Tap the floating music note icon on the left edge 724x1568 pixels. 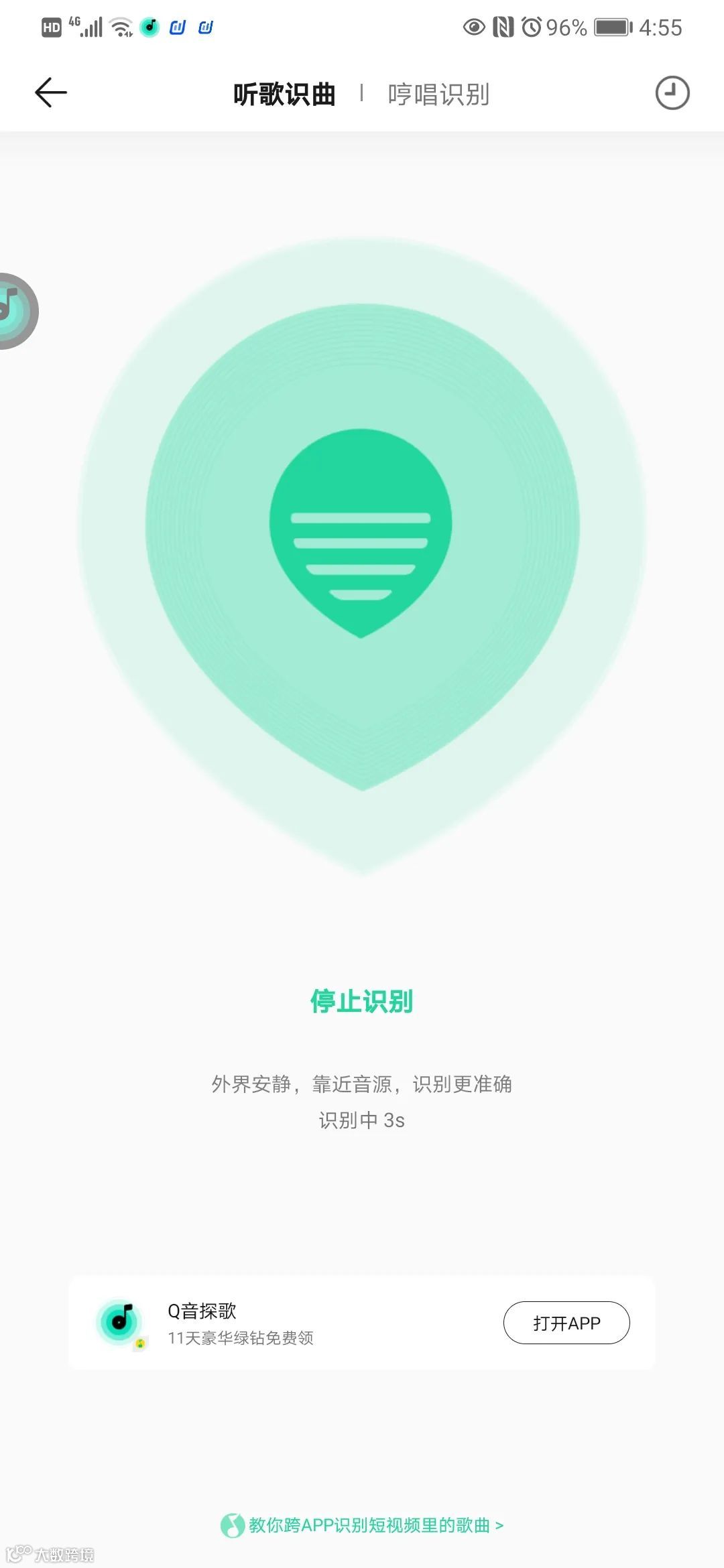click(12, 308)
